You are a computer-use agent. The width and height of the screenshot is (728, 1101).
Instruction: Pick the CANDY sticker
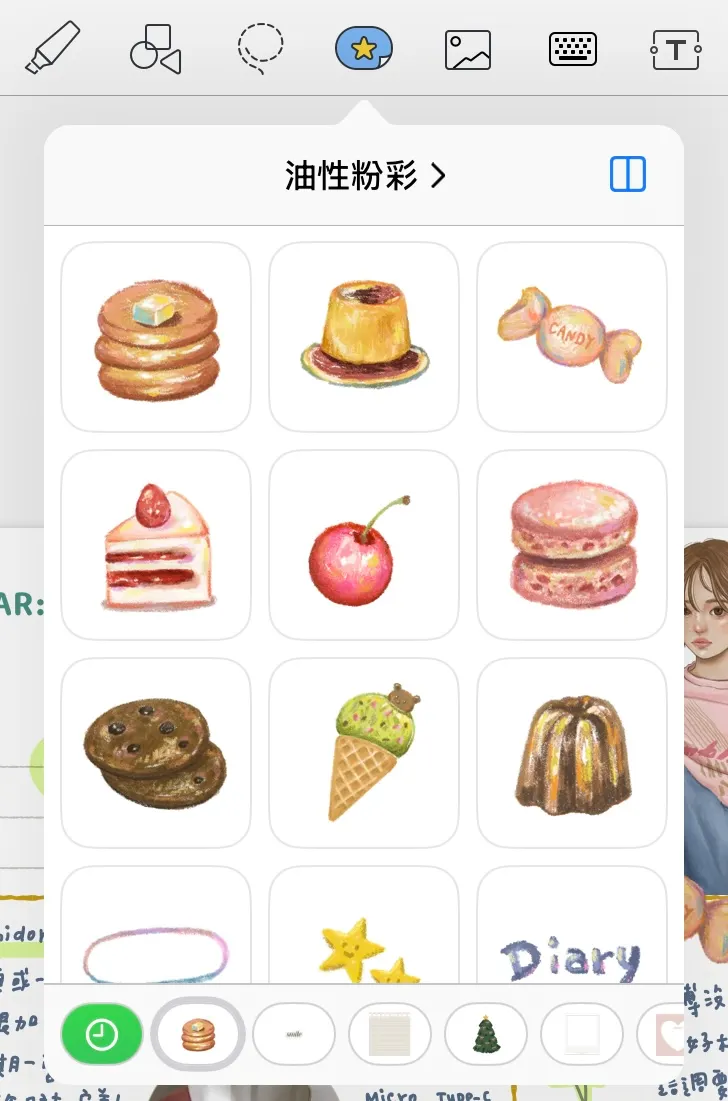point(572,336)
